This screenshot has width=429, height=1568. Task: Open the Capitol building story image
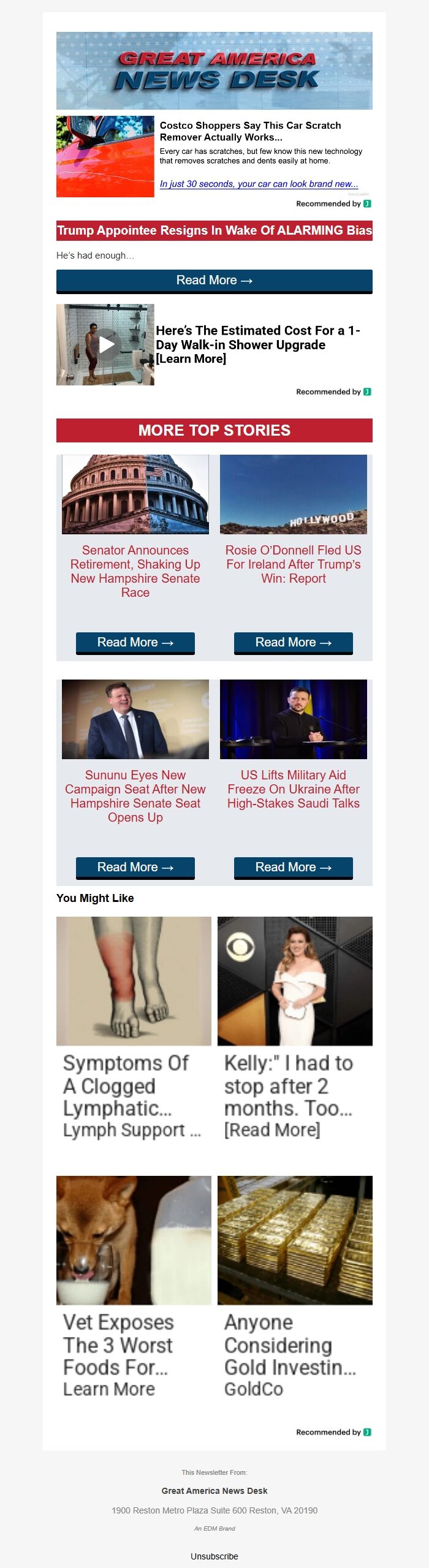click(x=135, y=494)
